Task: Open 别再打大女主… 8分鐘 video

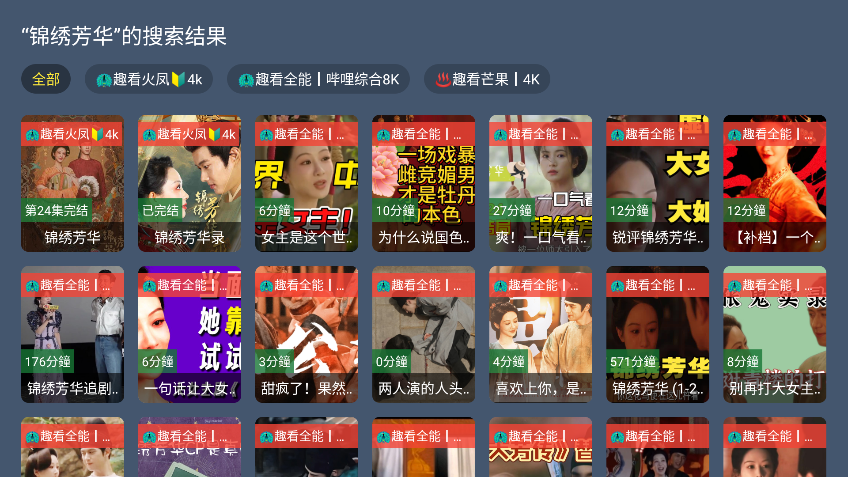Action: tap(774, 334)
